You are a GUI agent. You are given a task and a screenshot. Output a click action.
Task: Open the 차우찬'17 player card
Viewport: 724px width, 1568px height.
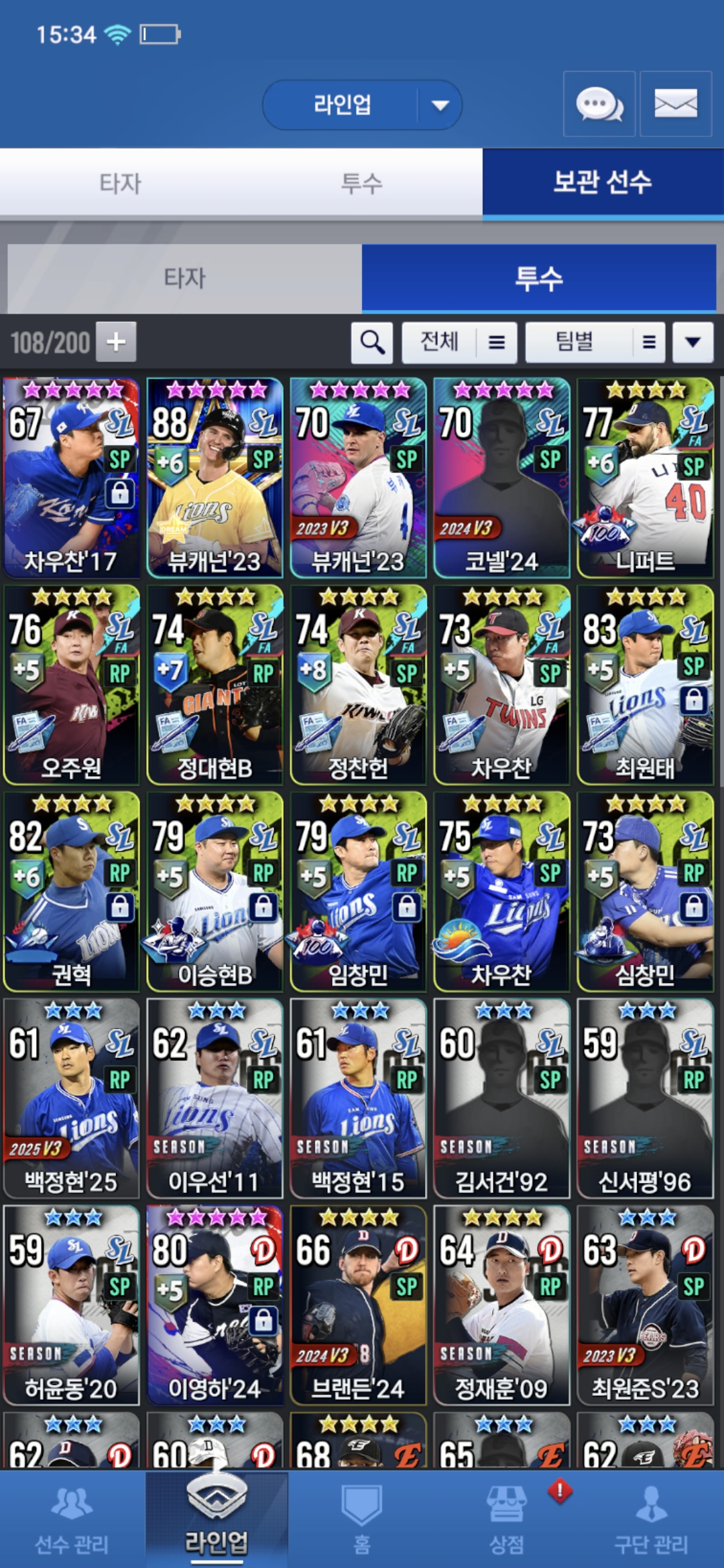(71, 478)
